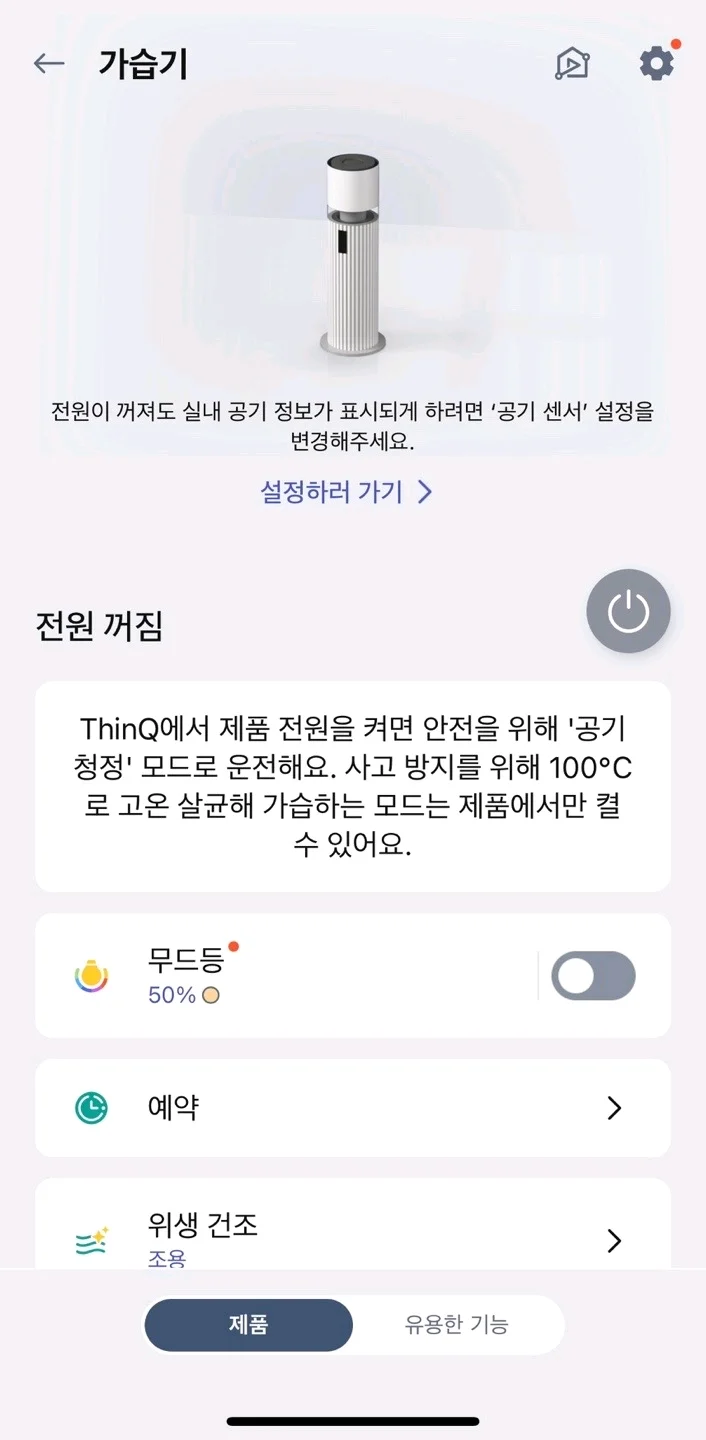
Task: Open the smart routine home-play icon
Action: (572, 64)
